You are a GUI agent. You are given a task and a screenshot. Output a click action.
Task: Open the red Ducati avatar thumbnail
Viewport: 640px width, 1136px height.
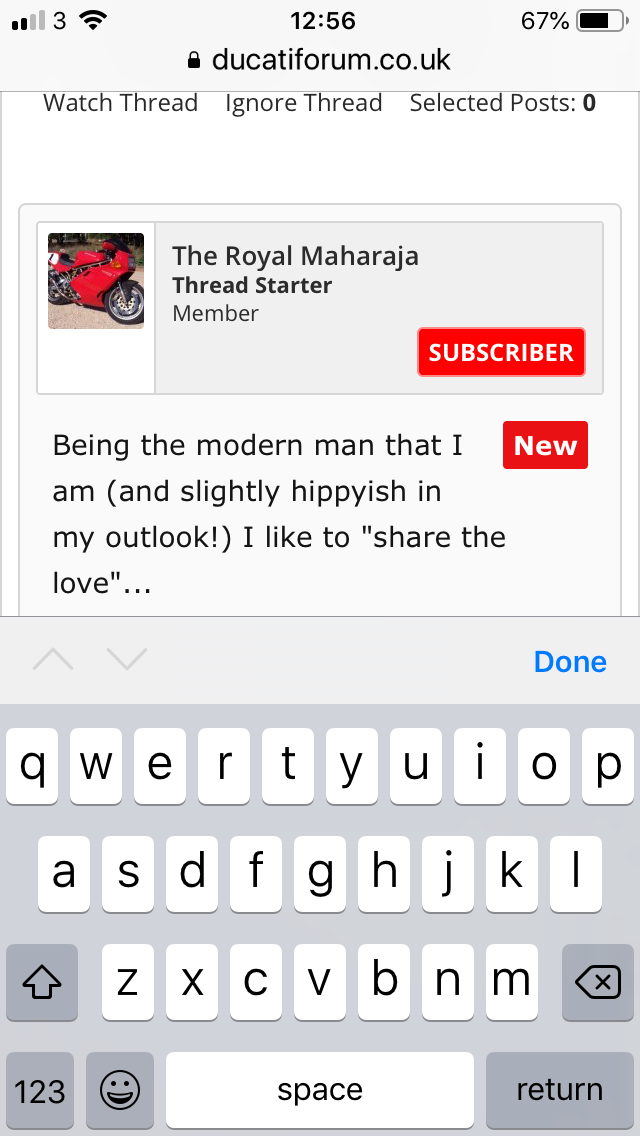[96, 281]
